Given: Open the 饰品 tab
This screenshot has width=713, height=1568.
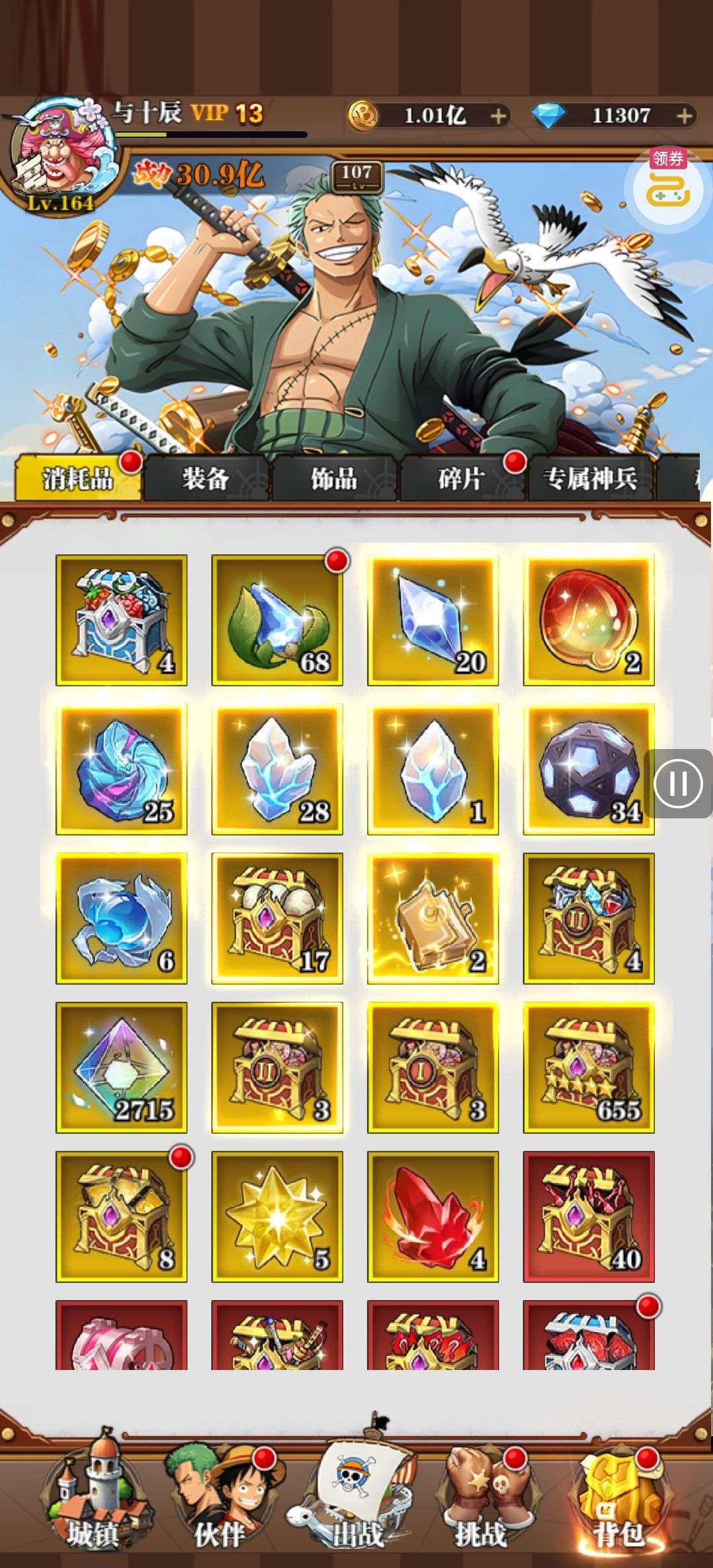Looking at the screenshot, I should pyautogui.click(x=333, y=478).
